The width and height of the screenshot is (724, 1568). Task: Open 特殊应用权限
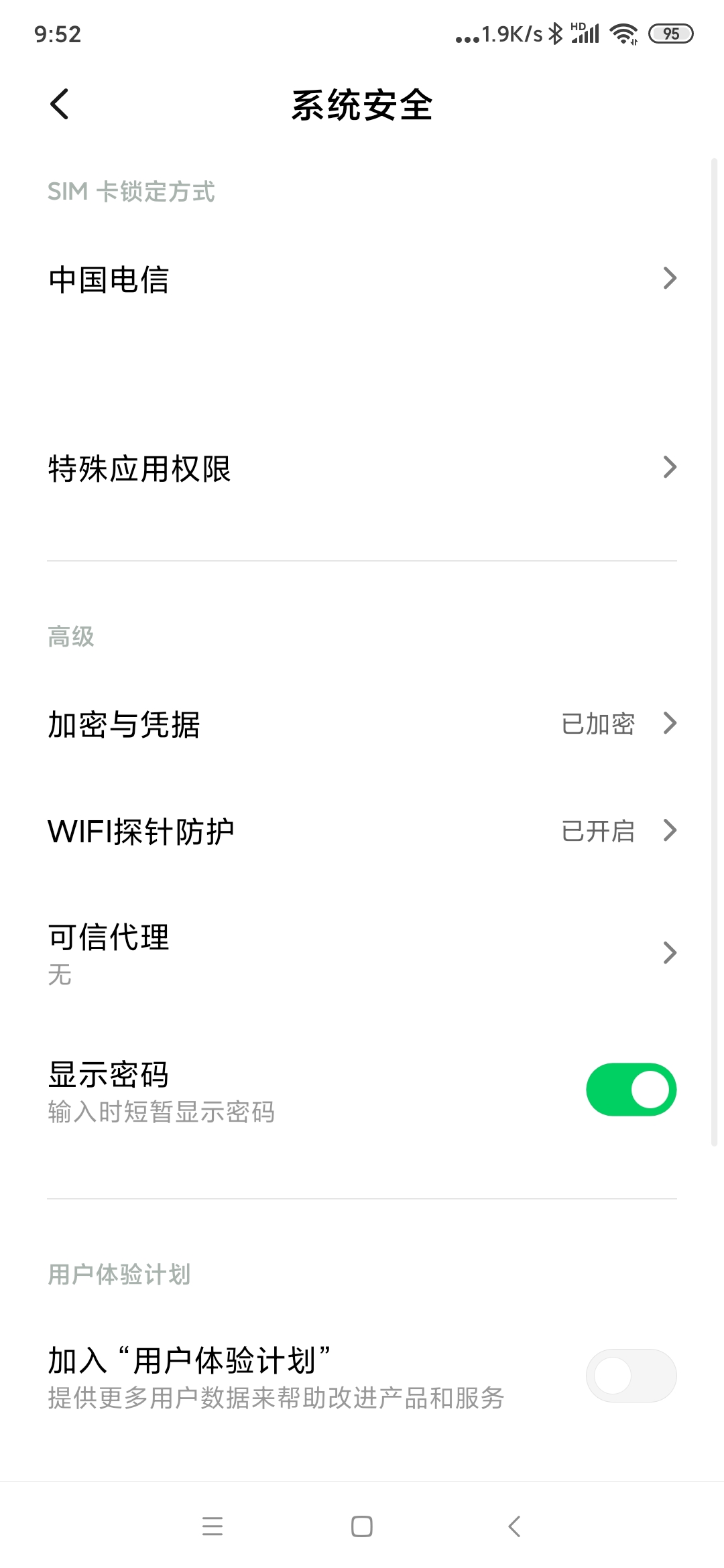pos(362,468)
